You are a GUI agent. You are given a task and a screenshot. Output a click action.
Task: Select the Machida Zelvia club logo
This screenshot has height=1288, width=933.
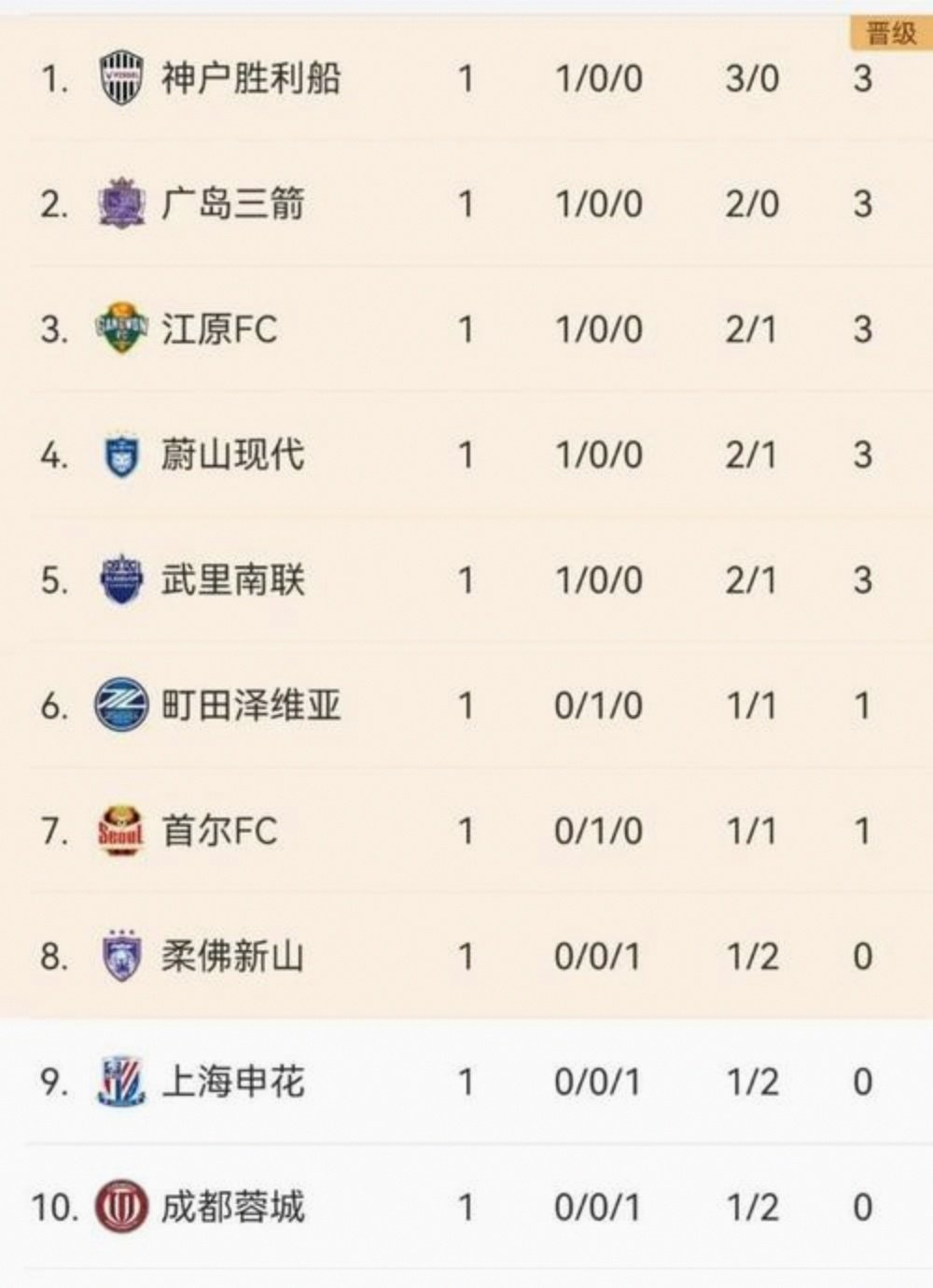point(120,707)
